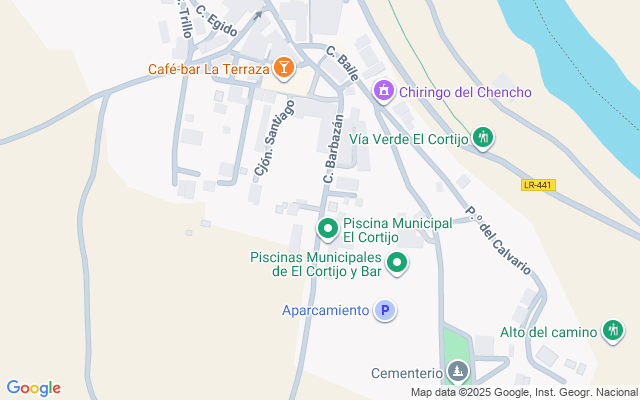Open the Alto del camino marker
The image size is (640, 400).
click(613, 330)
